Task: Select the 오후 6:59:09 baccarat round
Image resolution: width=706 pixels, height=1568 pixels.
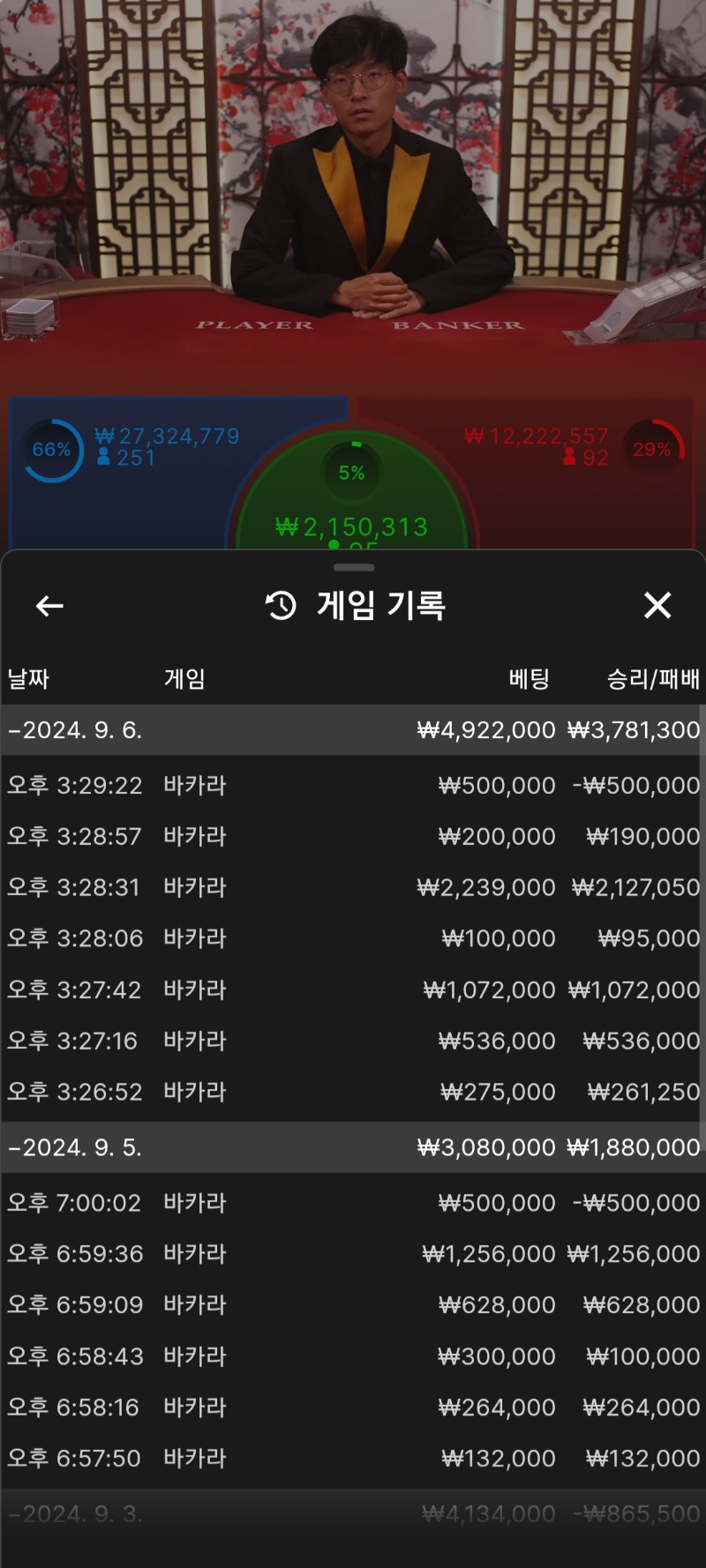Action: pyautogui.click(x=353, y=1305)
